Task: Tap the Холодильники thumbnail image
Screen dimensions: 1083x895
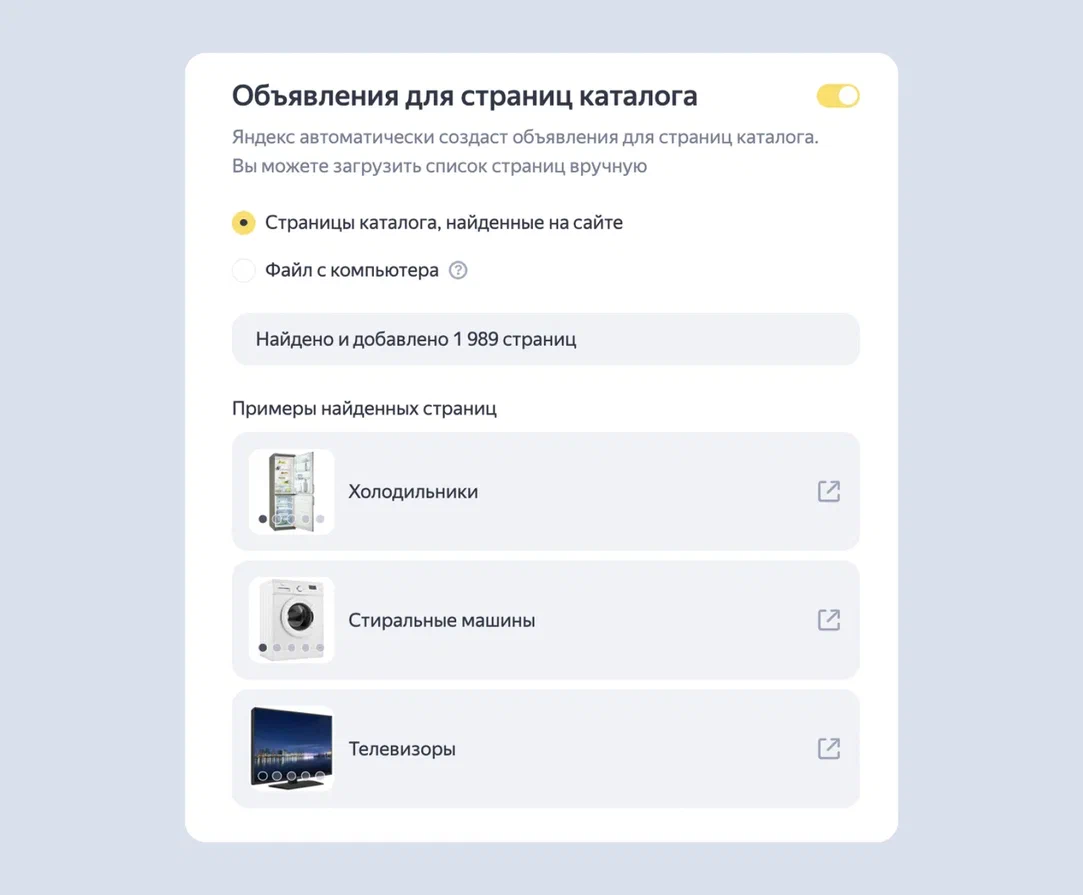Action: click(291, 491)
